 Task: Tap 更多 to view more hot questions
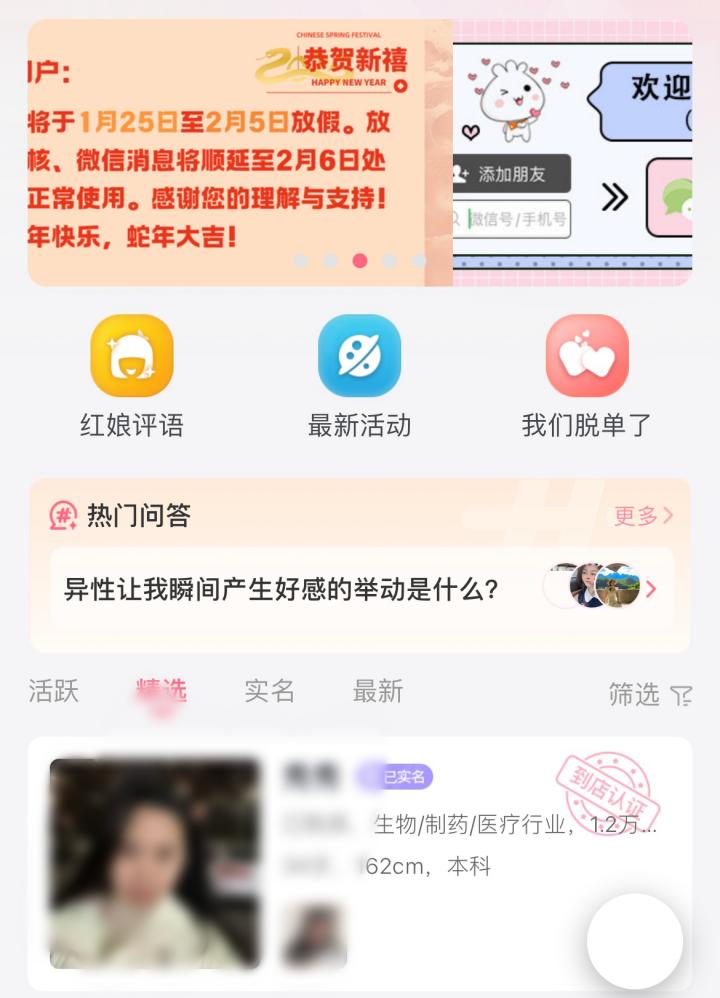pos(643,516)
